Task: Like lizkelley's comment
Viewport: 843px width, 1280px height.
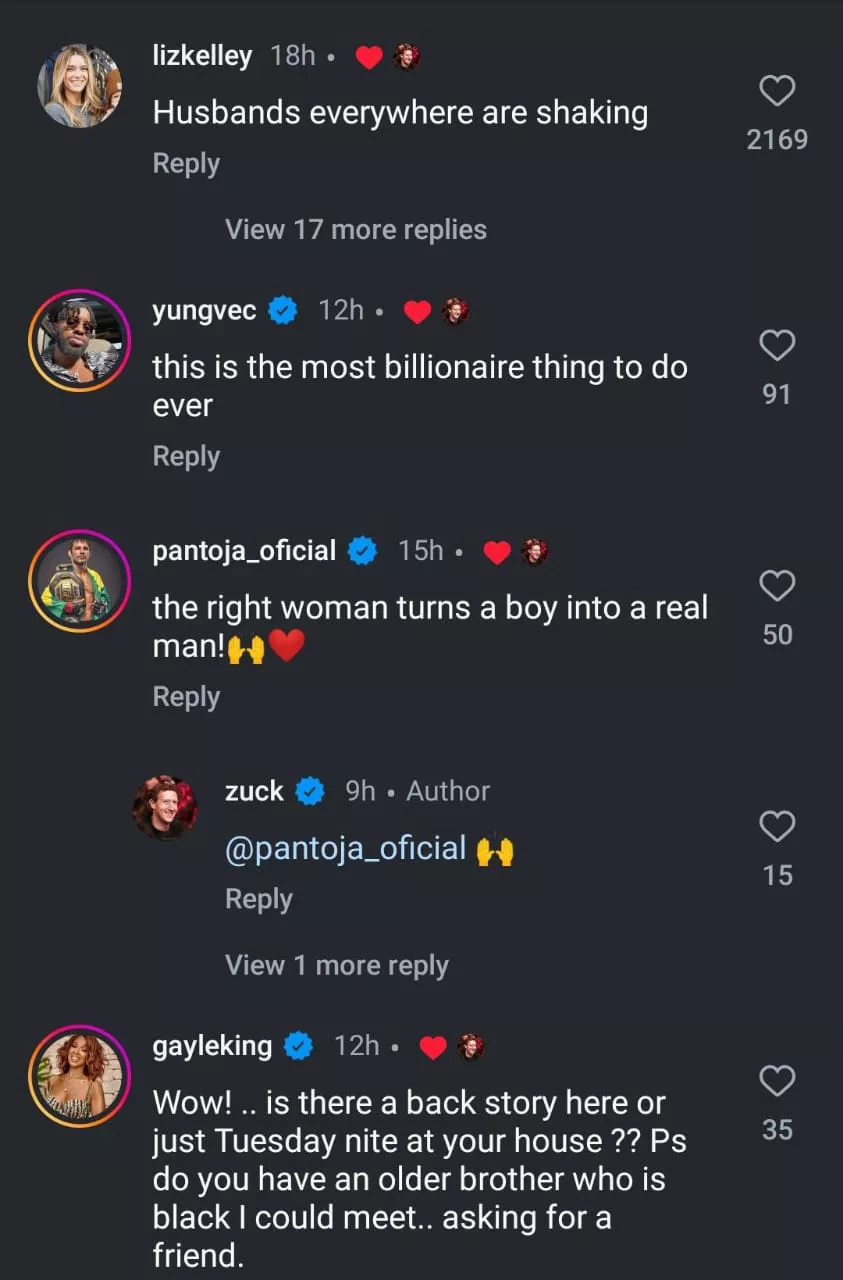Action: pos(777,93)
